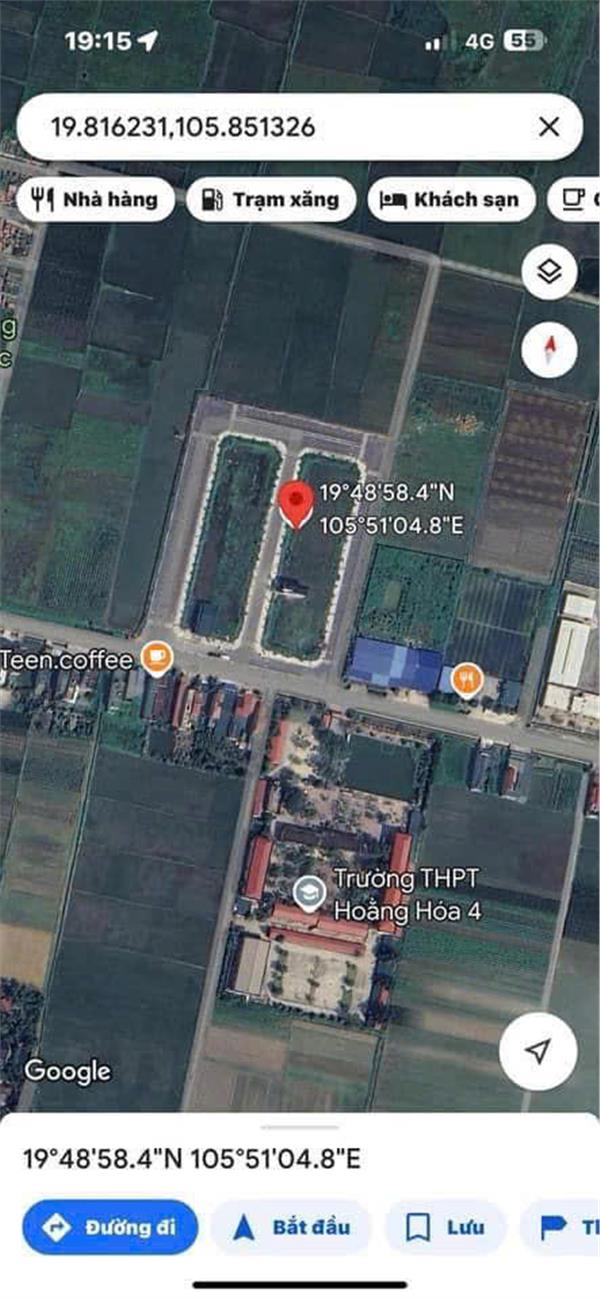Reset map orientation with the compass
Image resolution: width=600 pixels, height=1300 pixels.
549,350
